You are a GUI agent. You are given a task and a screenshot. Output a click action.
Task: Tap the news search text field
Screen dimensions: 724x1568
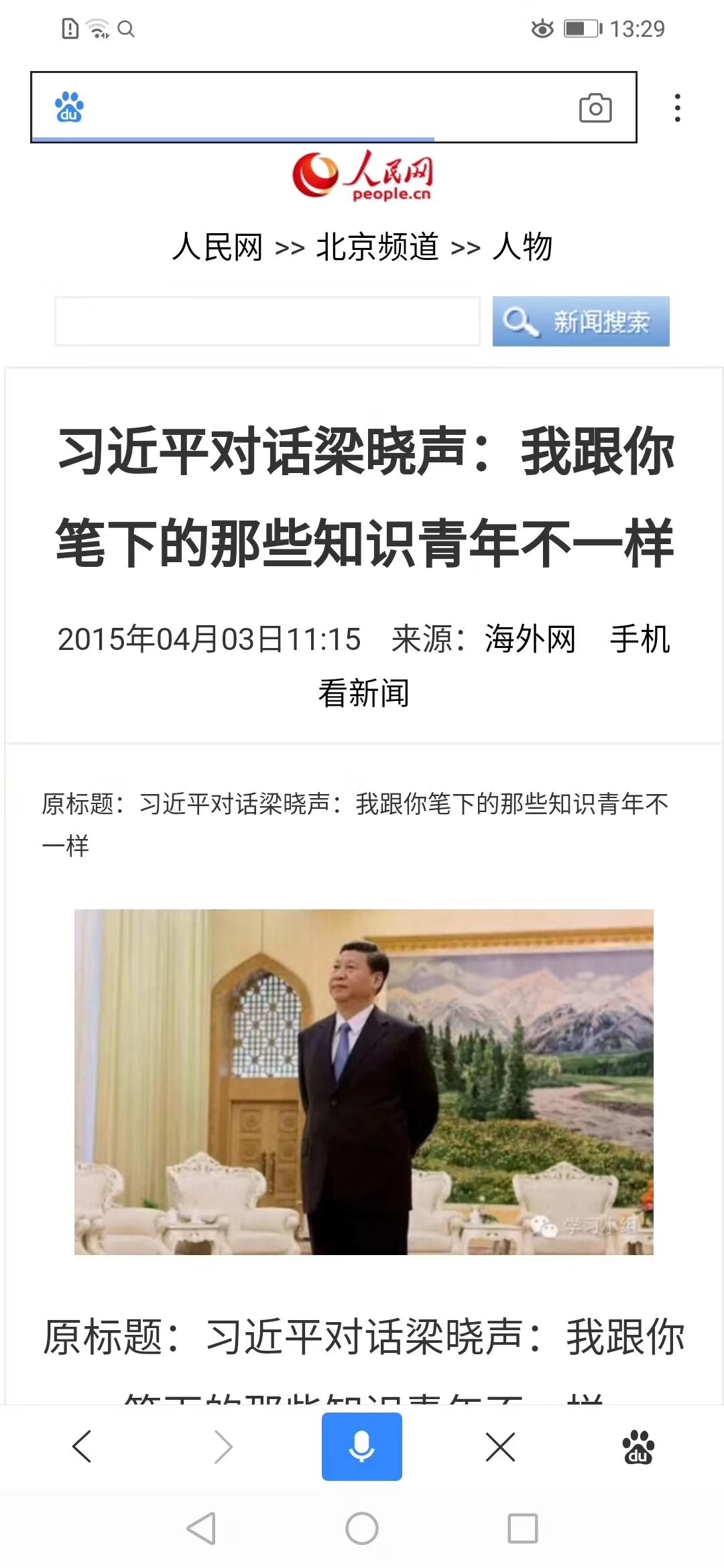pyautogui.click(x=267, y=321)
